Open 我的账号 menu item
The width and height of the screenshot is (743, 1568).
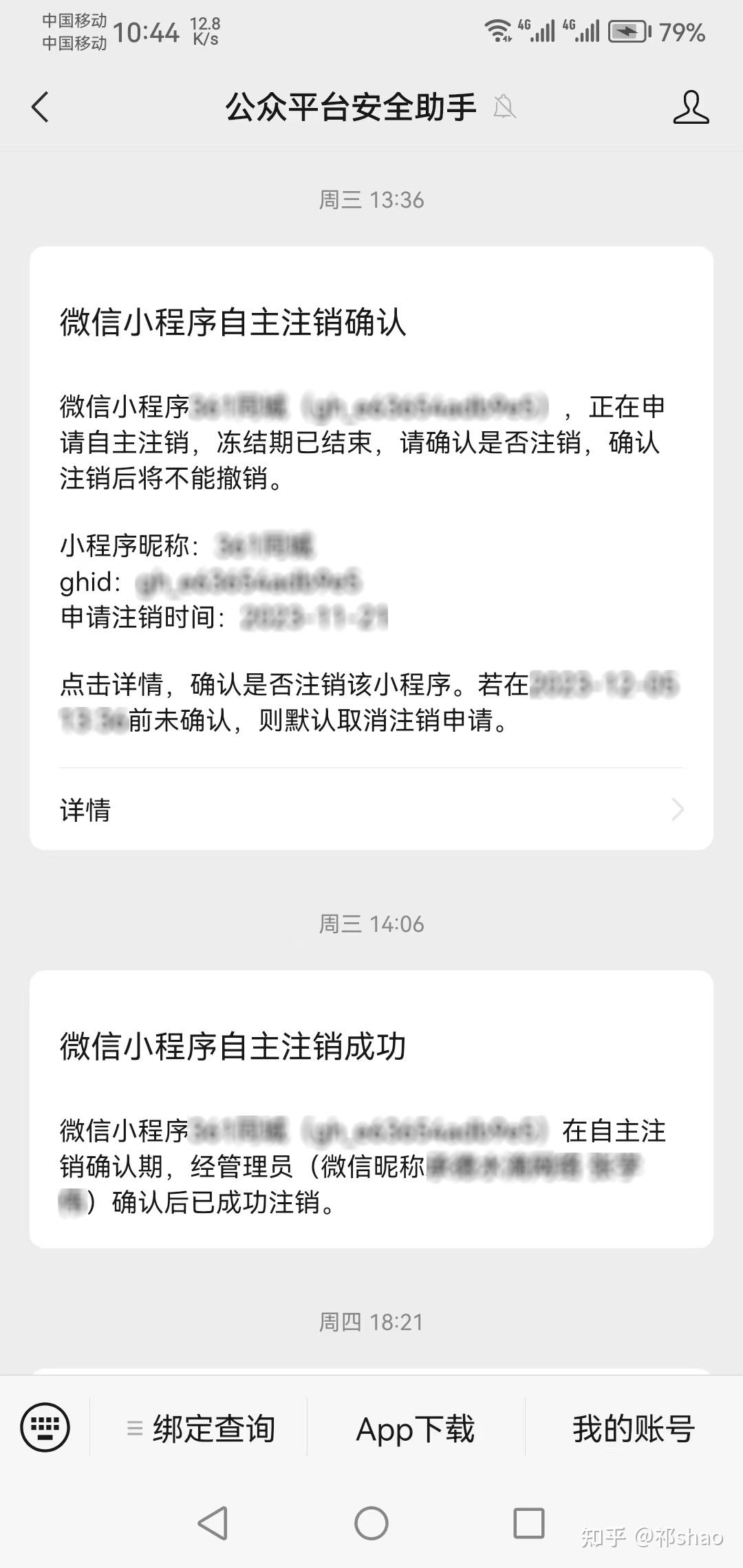click(634, 1428)
